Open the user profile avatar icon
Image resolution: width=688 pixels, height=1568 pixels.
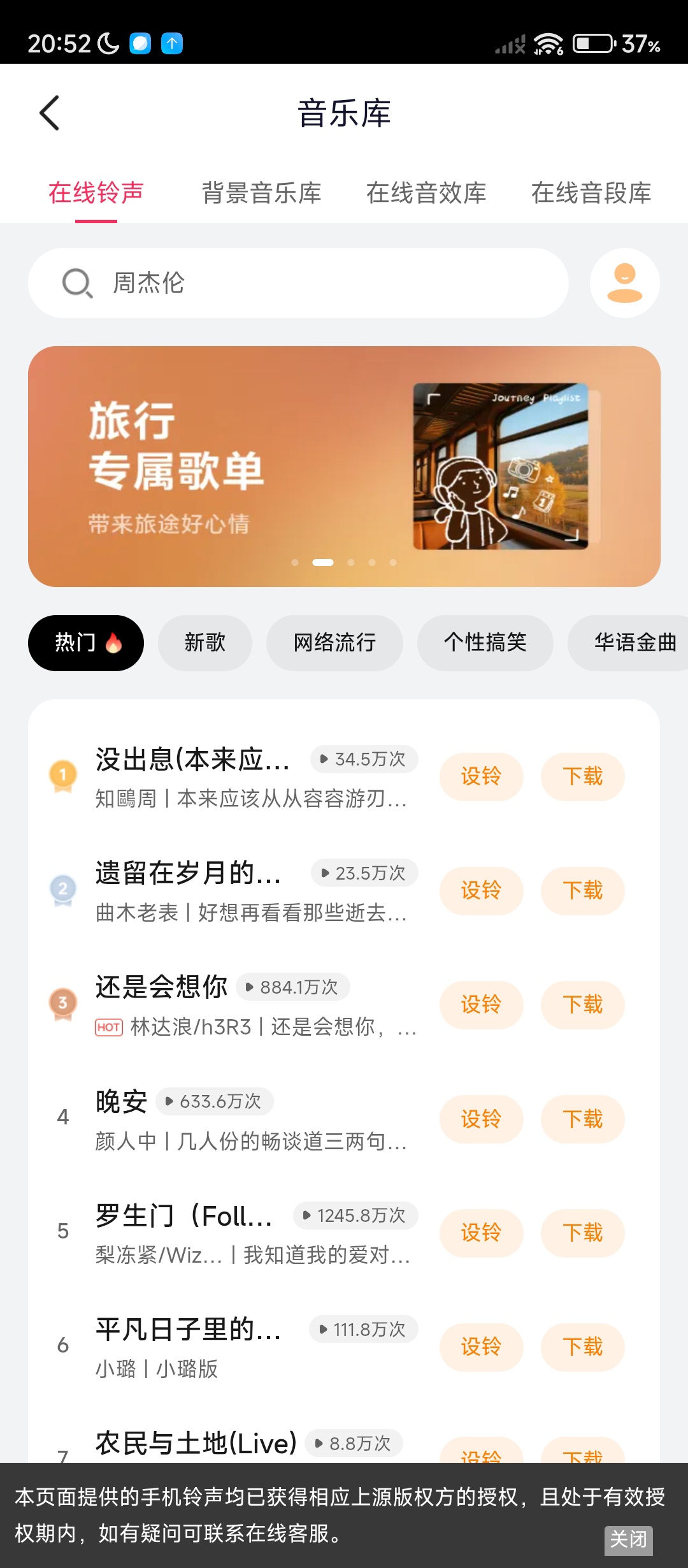point(624,283)
